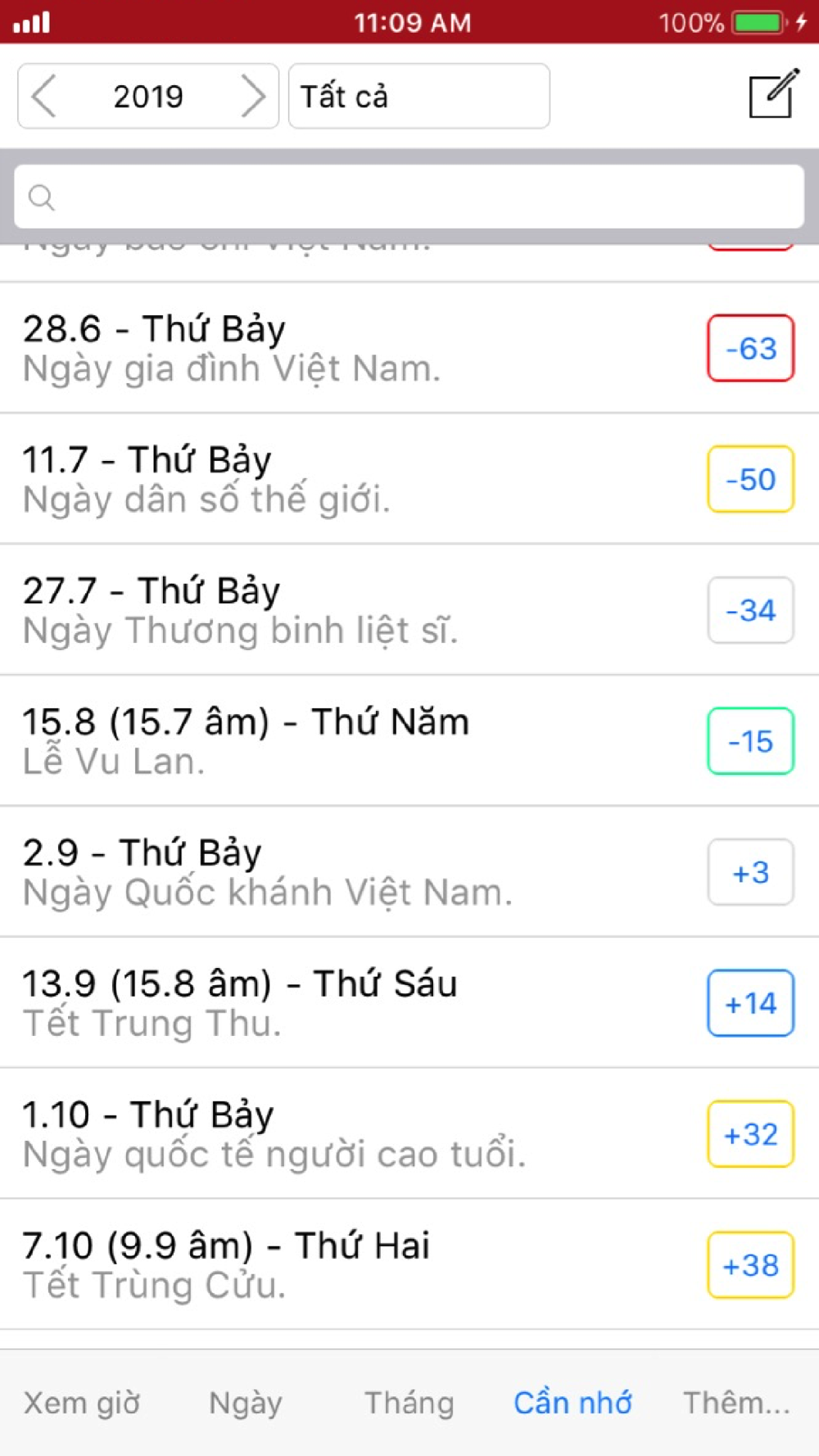
Task: Go to next year 2020
Action: (x=253, y=97)
